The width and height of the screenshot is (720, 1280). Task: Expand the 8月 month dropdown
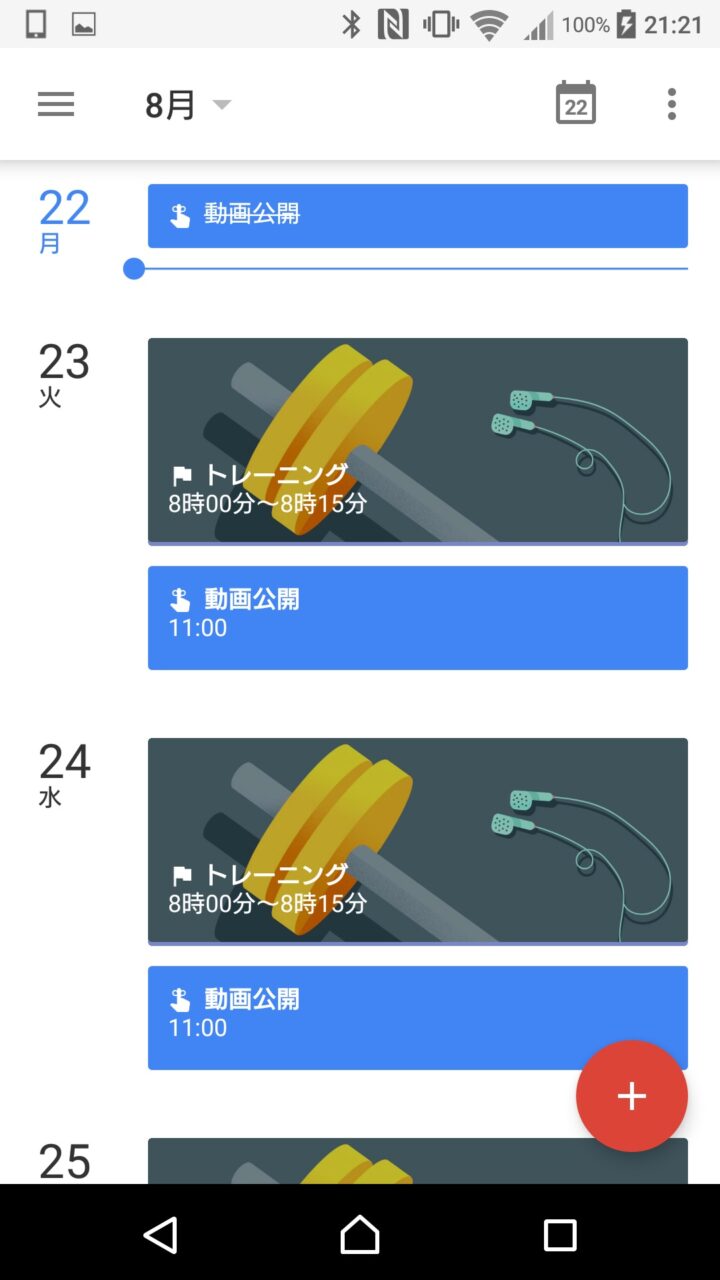188,104
